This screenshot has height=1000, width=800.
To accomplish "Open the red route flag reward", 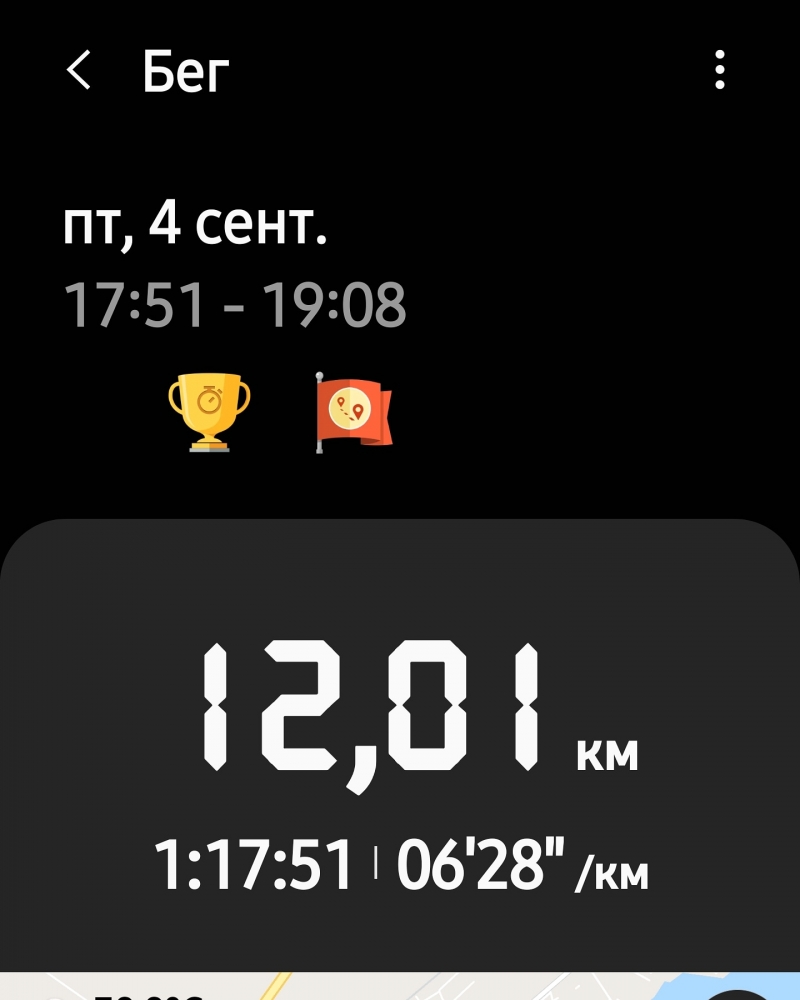I will [353, 411].
